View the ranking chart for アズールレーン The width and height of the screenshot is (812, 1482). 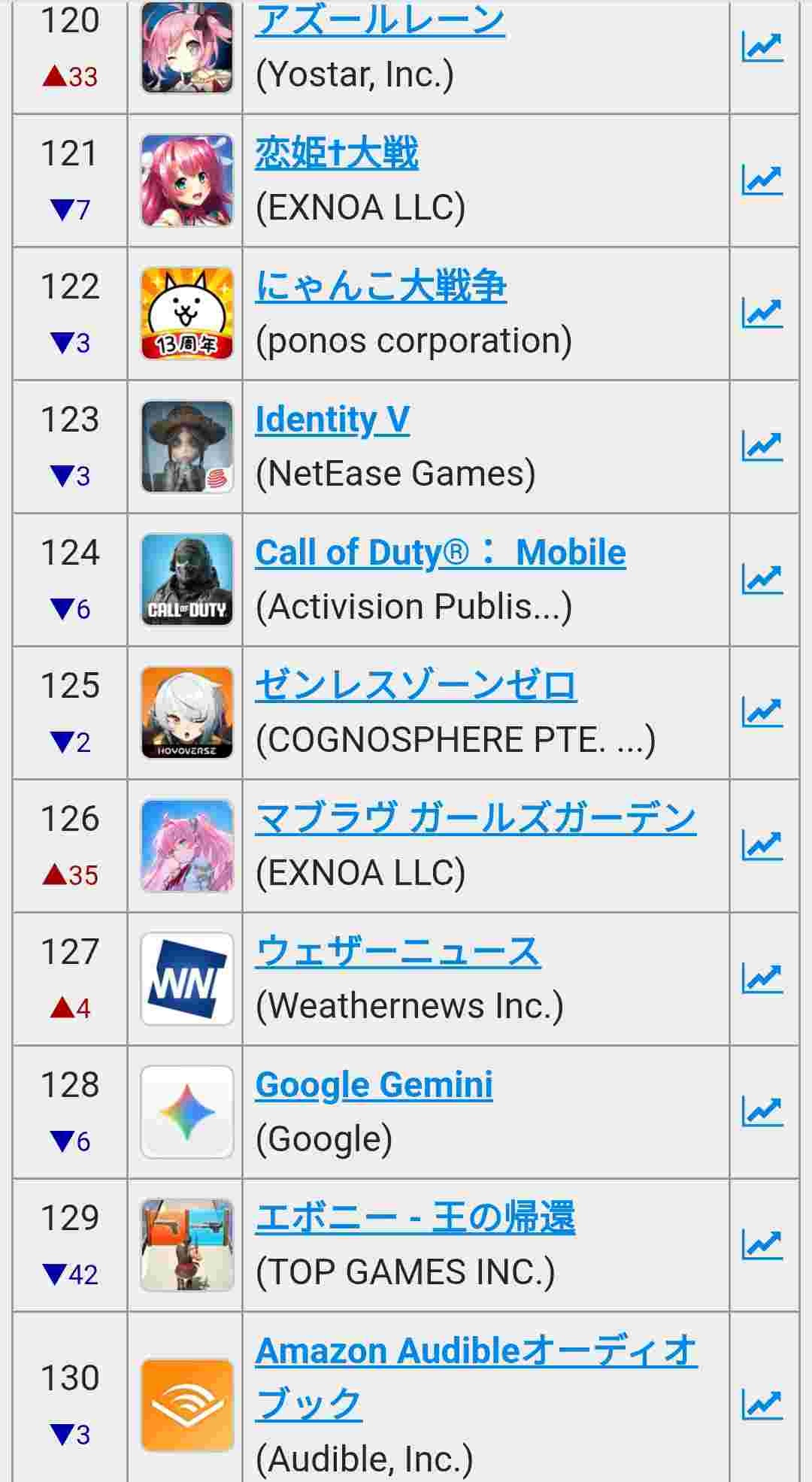pos(762,47)
